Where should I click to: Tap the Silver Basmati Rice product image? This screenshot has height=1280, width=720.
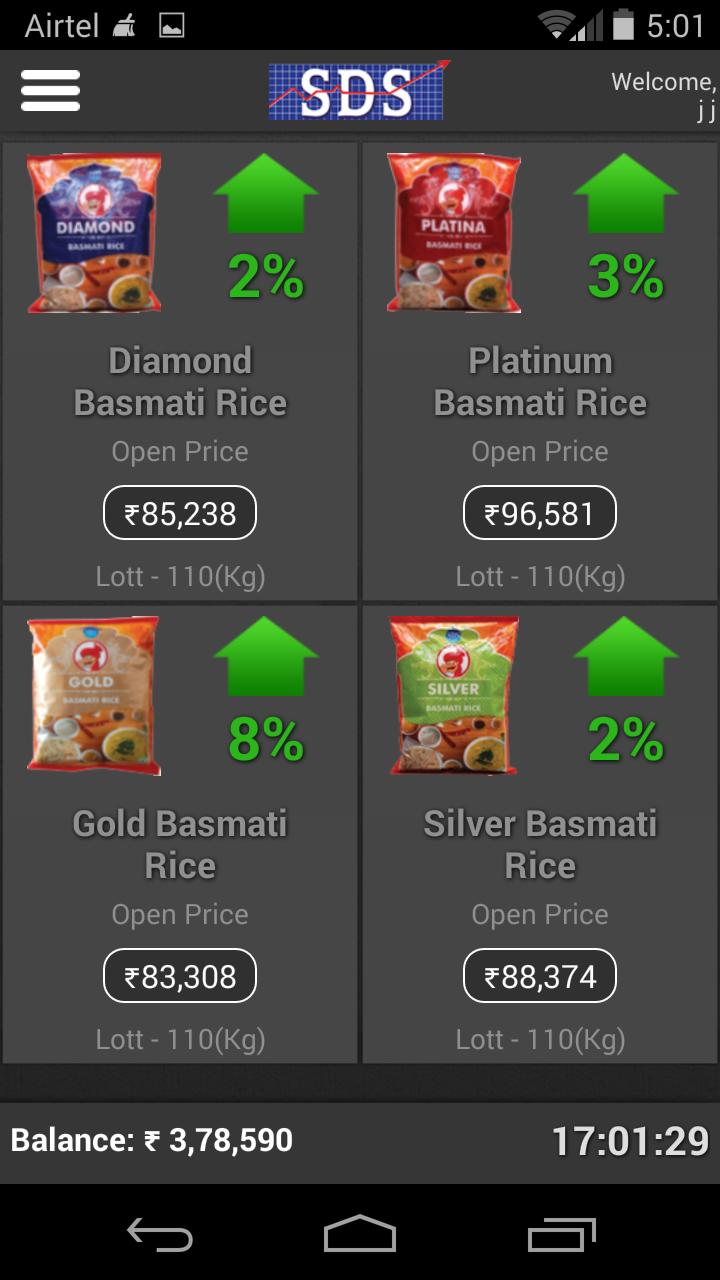point(453,695)
